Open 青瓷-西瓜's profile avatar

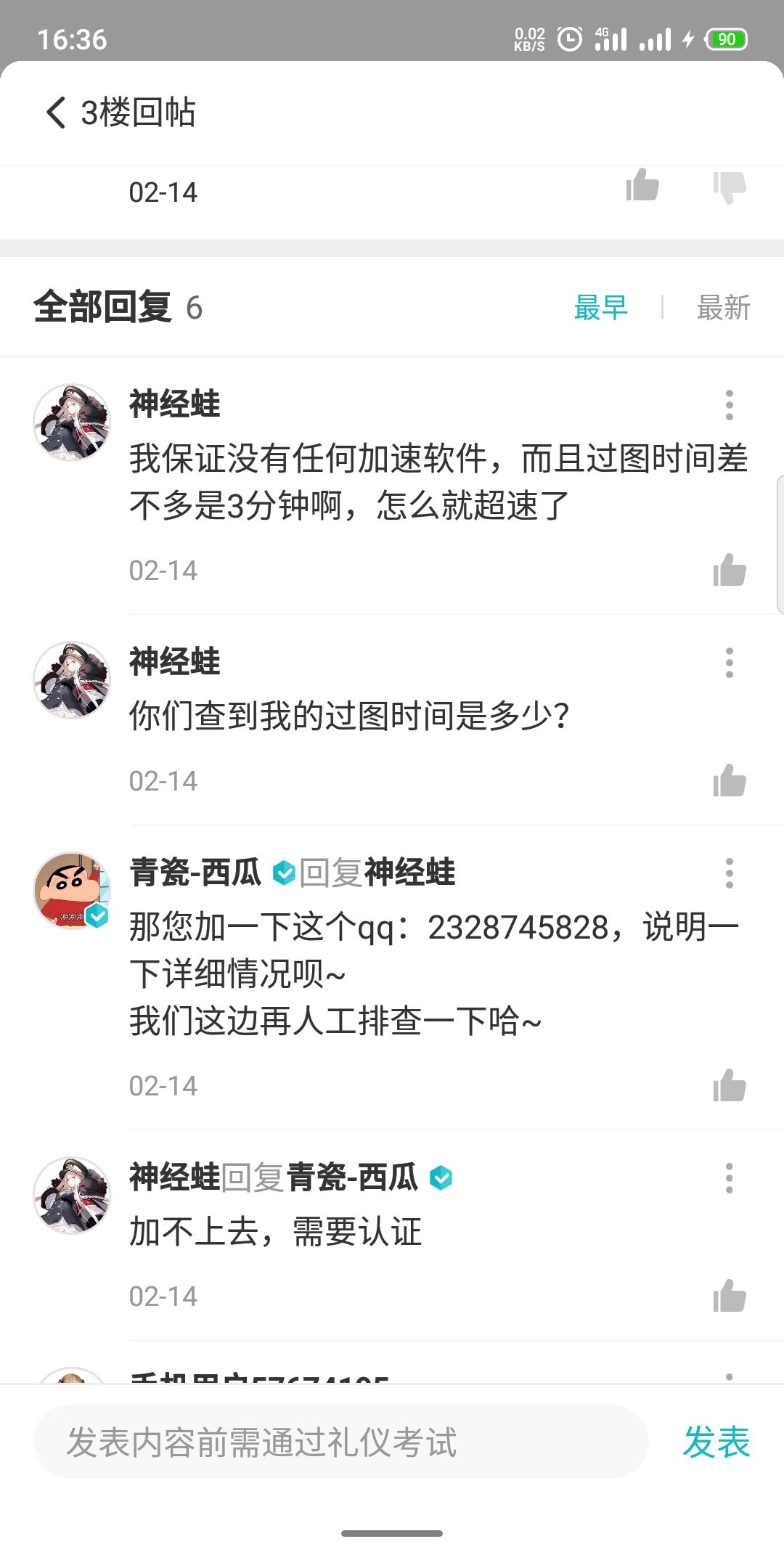coord(72,890)
